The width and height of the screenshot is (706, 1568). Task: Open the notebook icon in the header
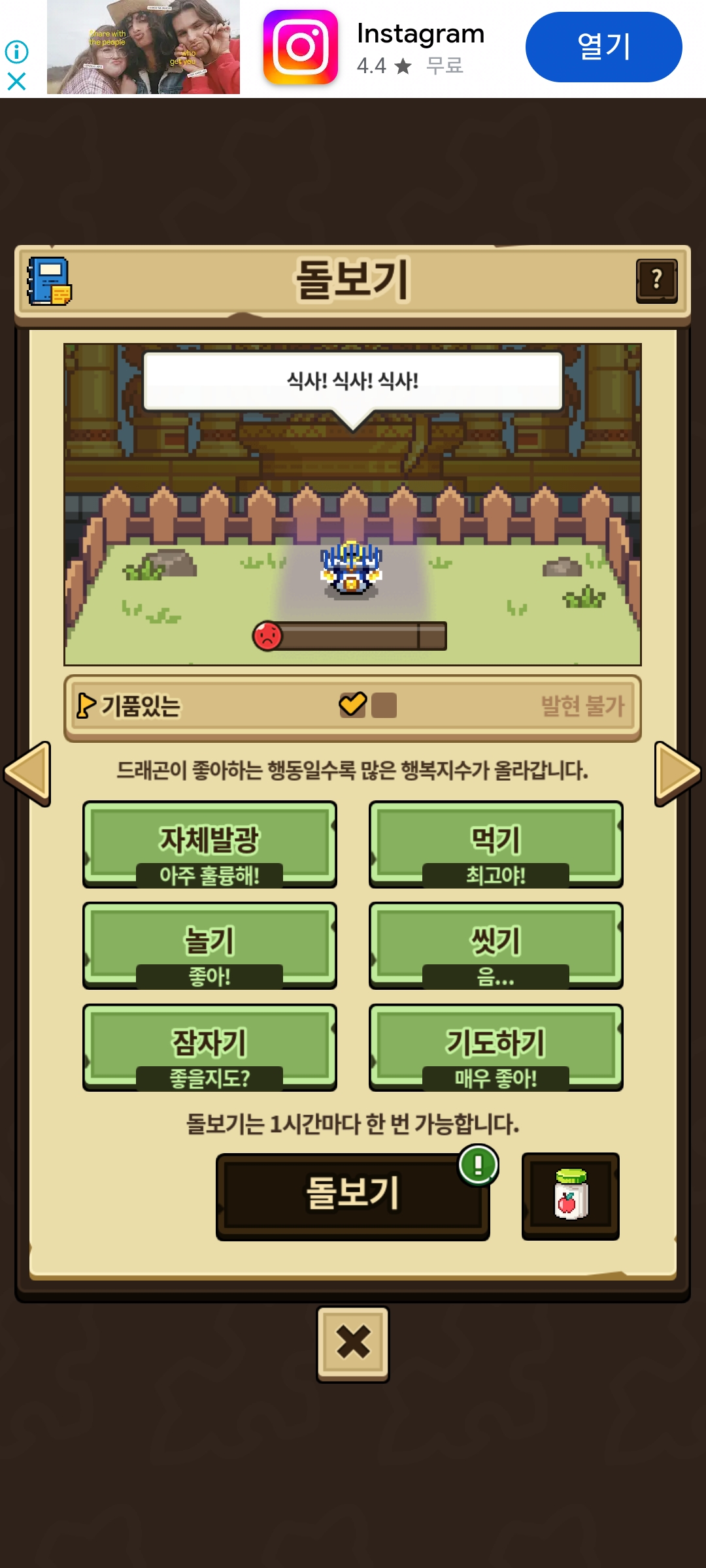49,281
